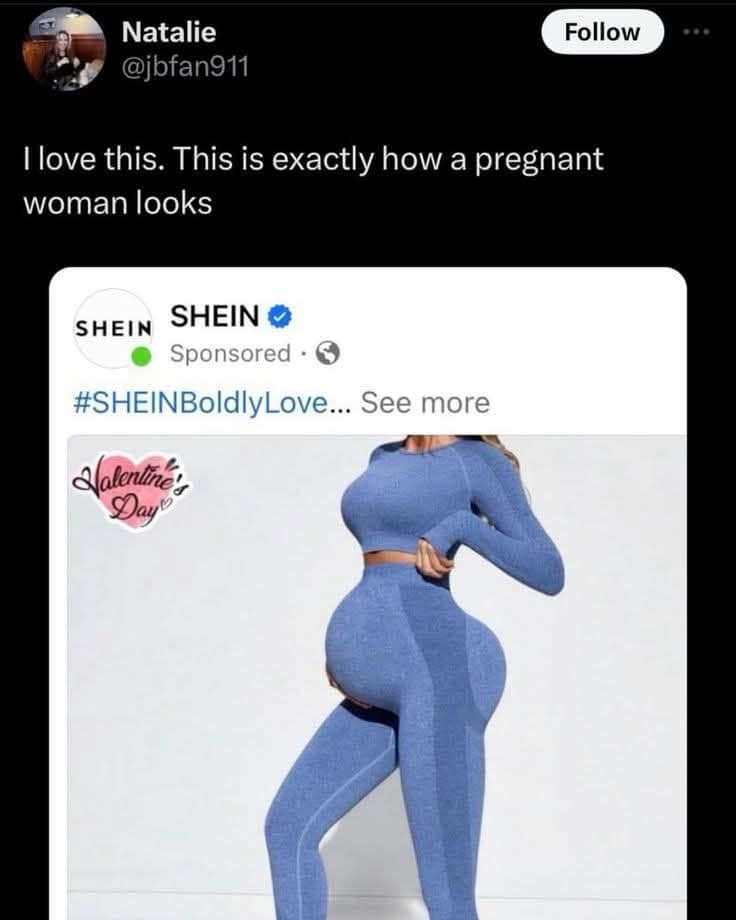Toggle the Follow button for Natalie

click(x=602, y=31)
